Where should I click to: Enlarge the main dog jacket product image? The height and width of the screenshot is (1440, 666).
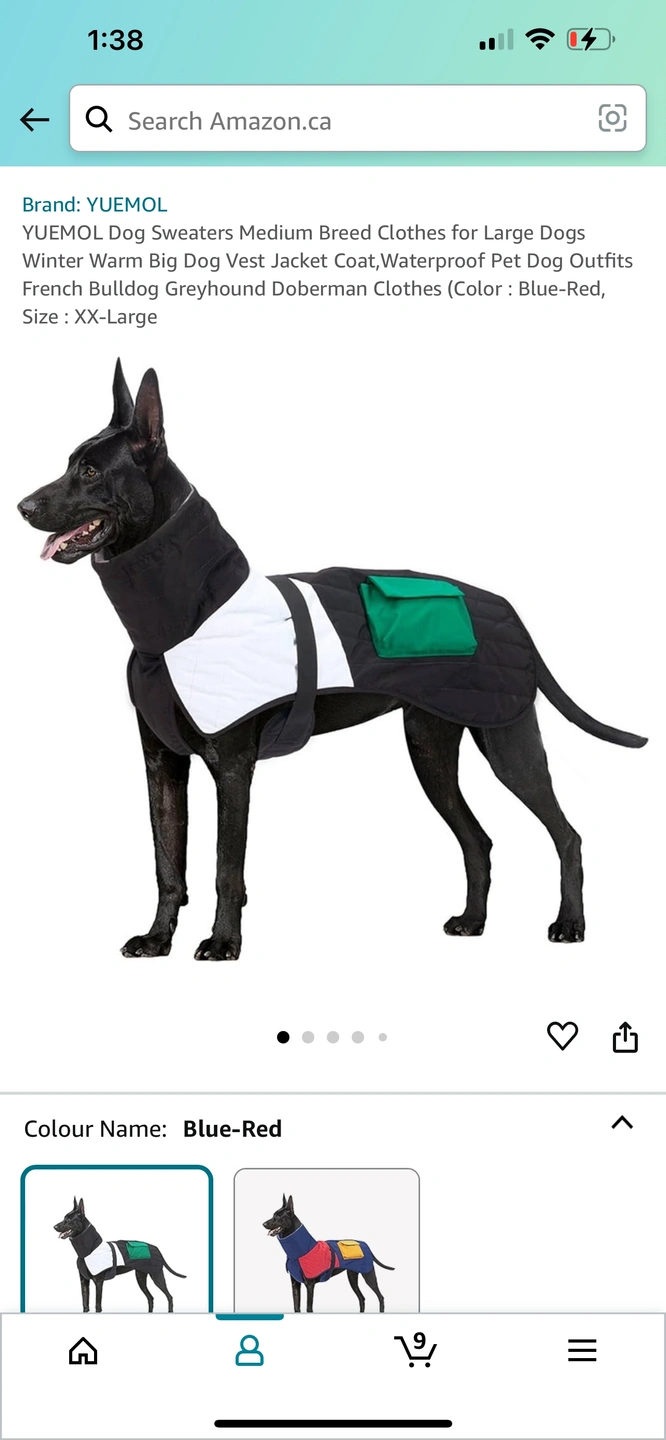[x=333, y=660]
